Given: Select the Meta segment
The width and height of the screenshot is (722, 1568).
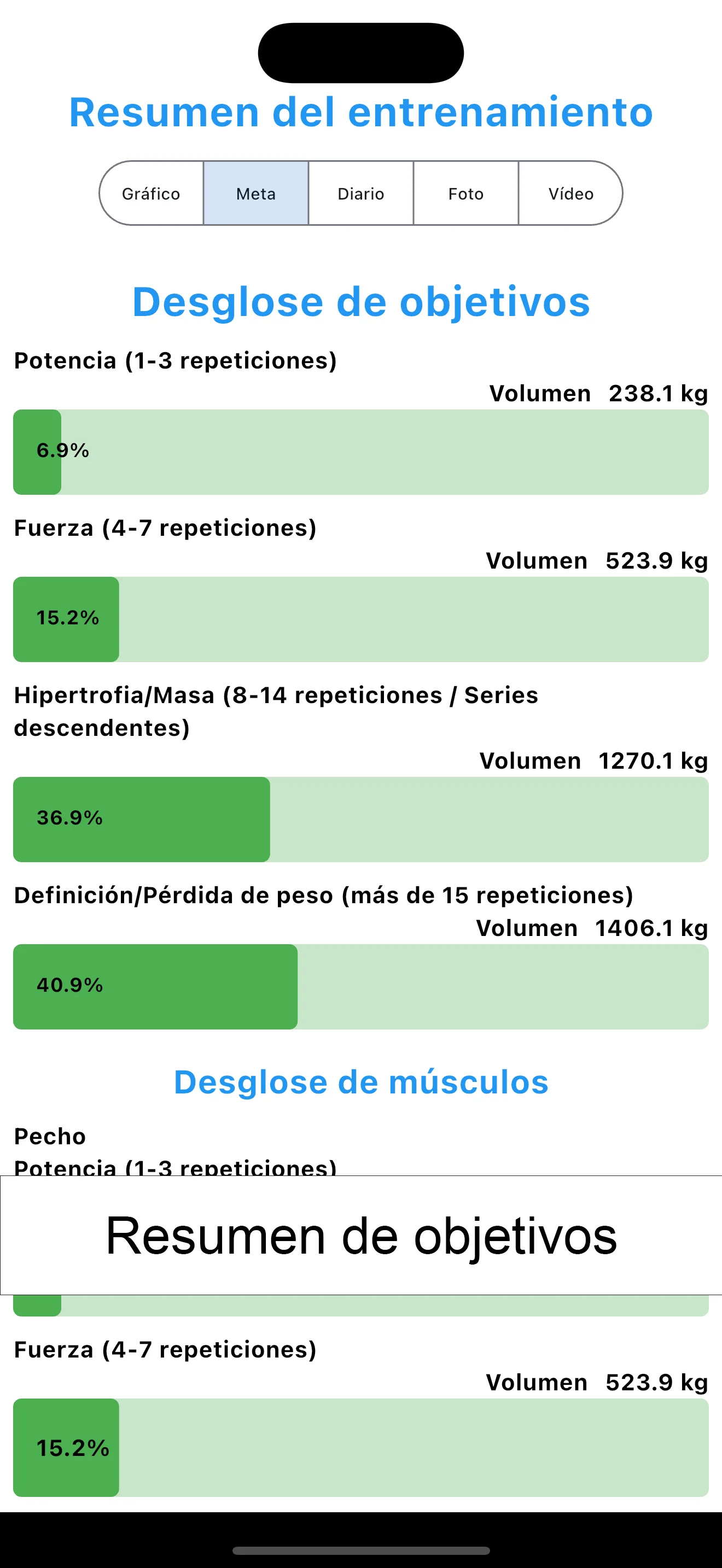Looking at the screenshot, I should [255, 194].
